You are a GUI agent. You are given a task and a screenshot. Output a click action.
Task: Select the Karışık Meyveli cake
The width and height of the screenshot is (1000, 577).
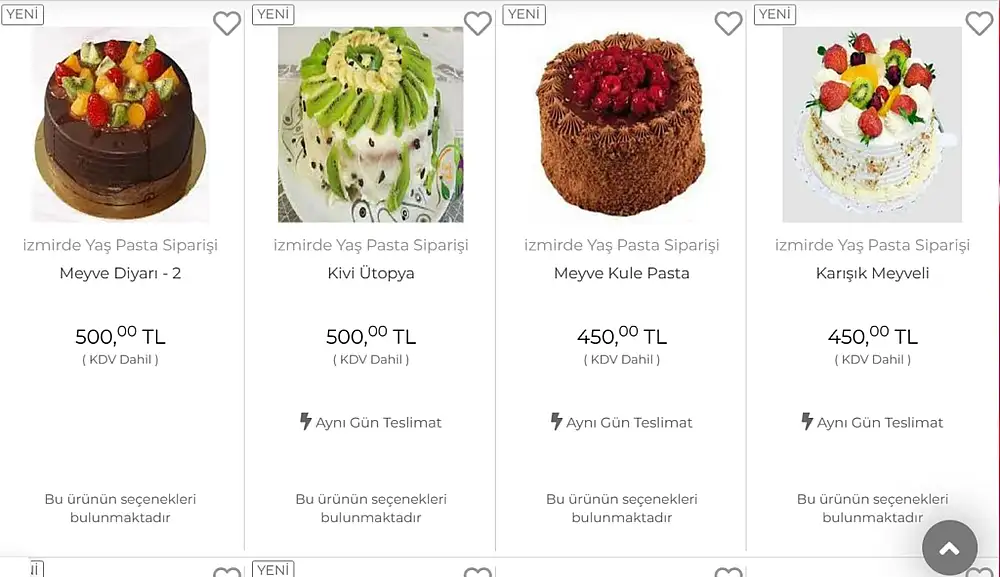click(872, 273)
